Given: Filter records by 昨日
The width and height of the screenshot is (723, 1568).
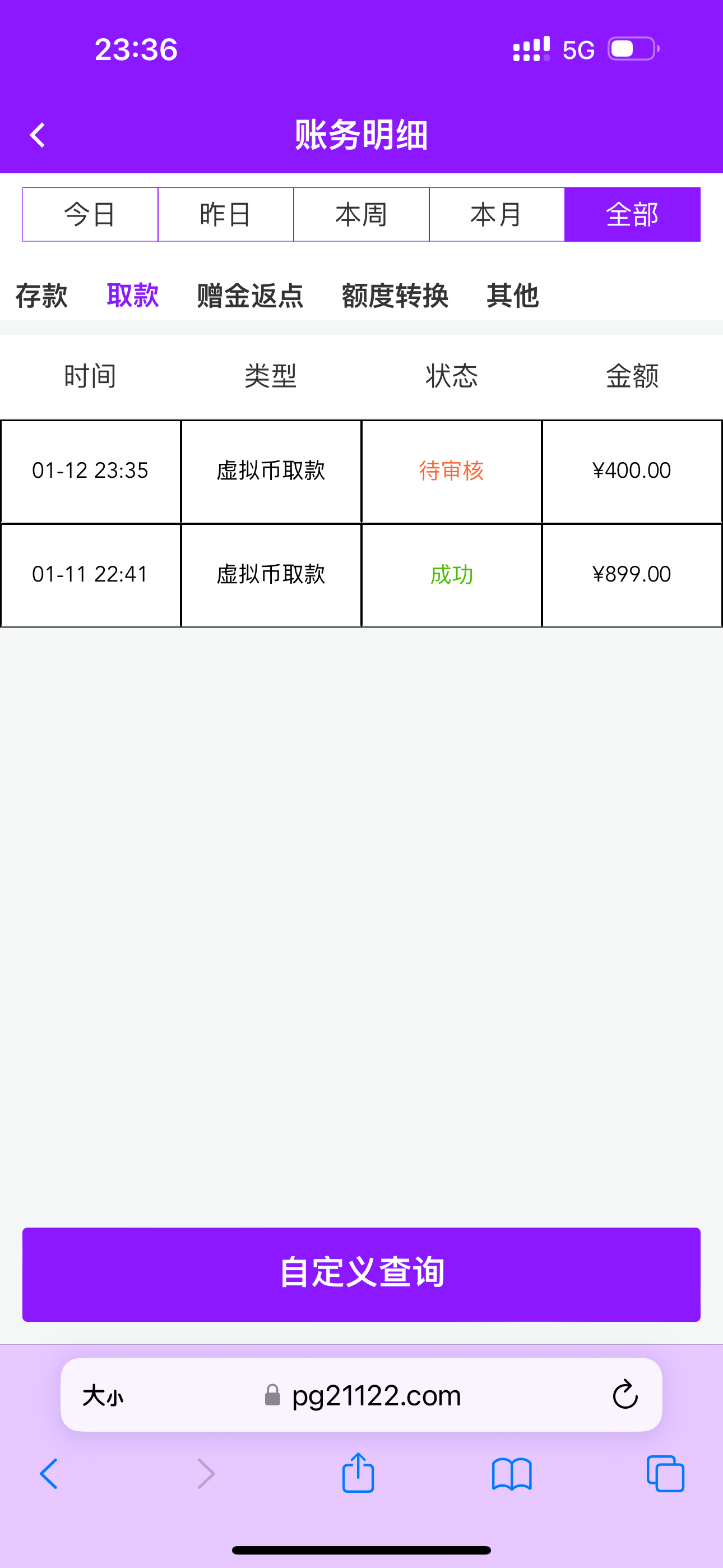Looking at the screenshot, I should [x=226, y=215].
